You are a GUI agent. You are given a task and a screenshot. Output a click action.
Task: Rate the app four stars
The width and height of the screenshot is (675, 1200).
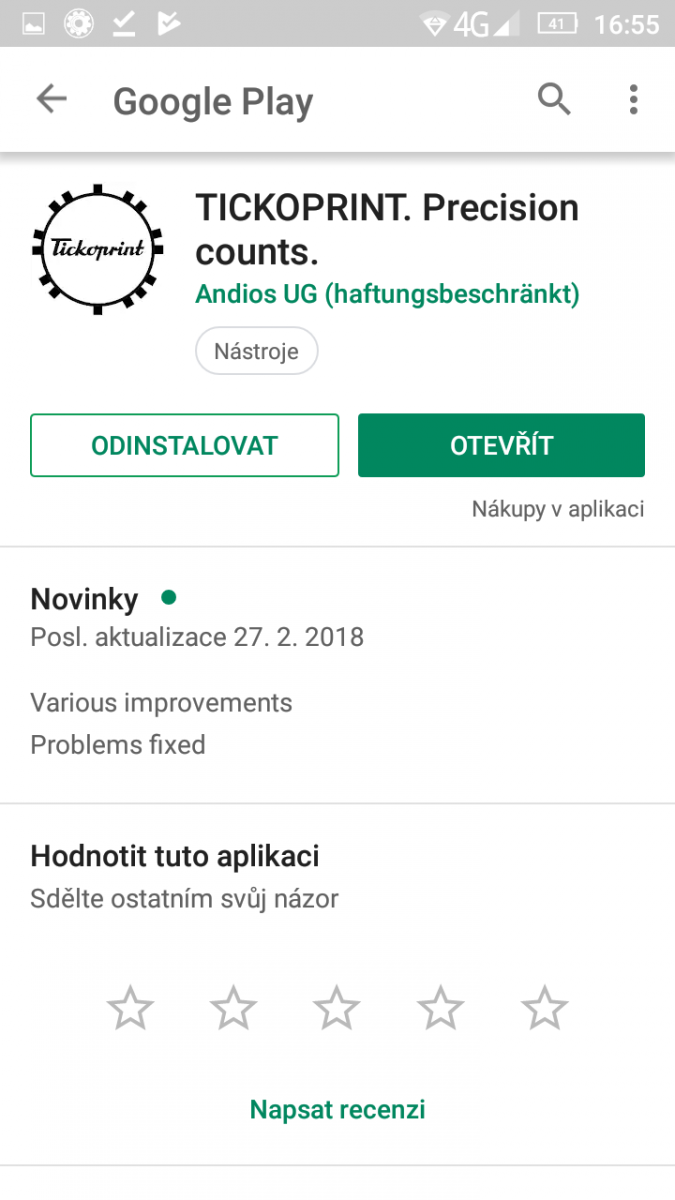coord(441,1008)
